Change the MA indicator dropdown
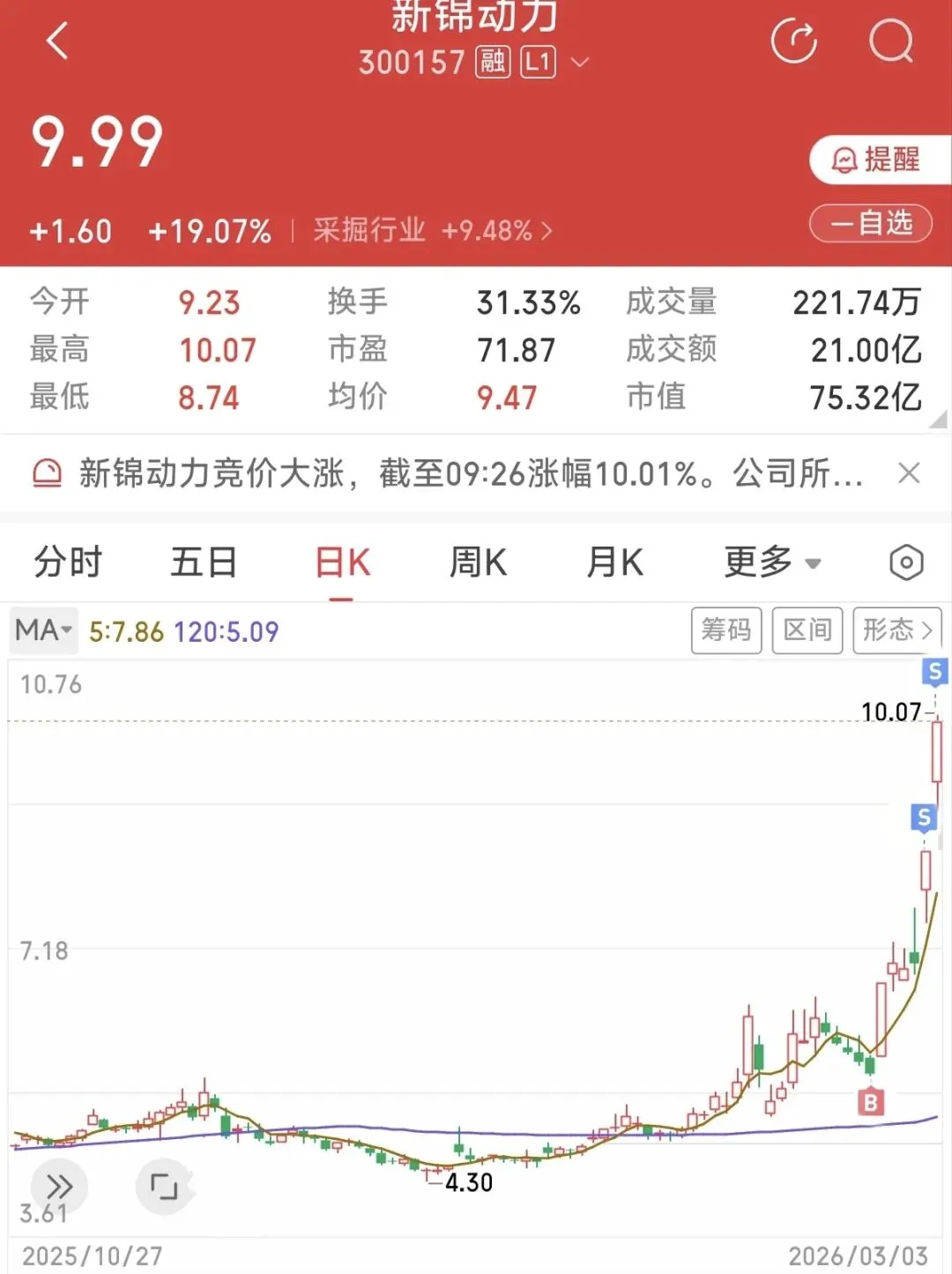952x1274 pixels. (43, 630)
